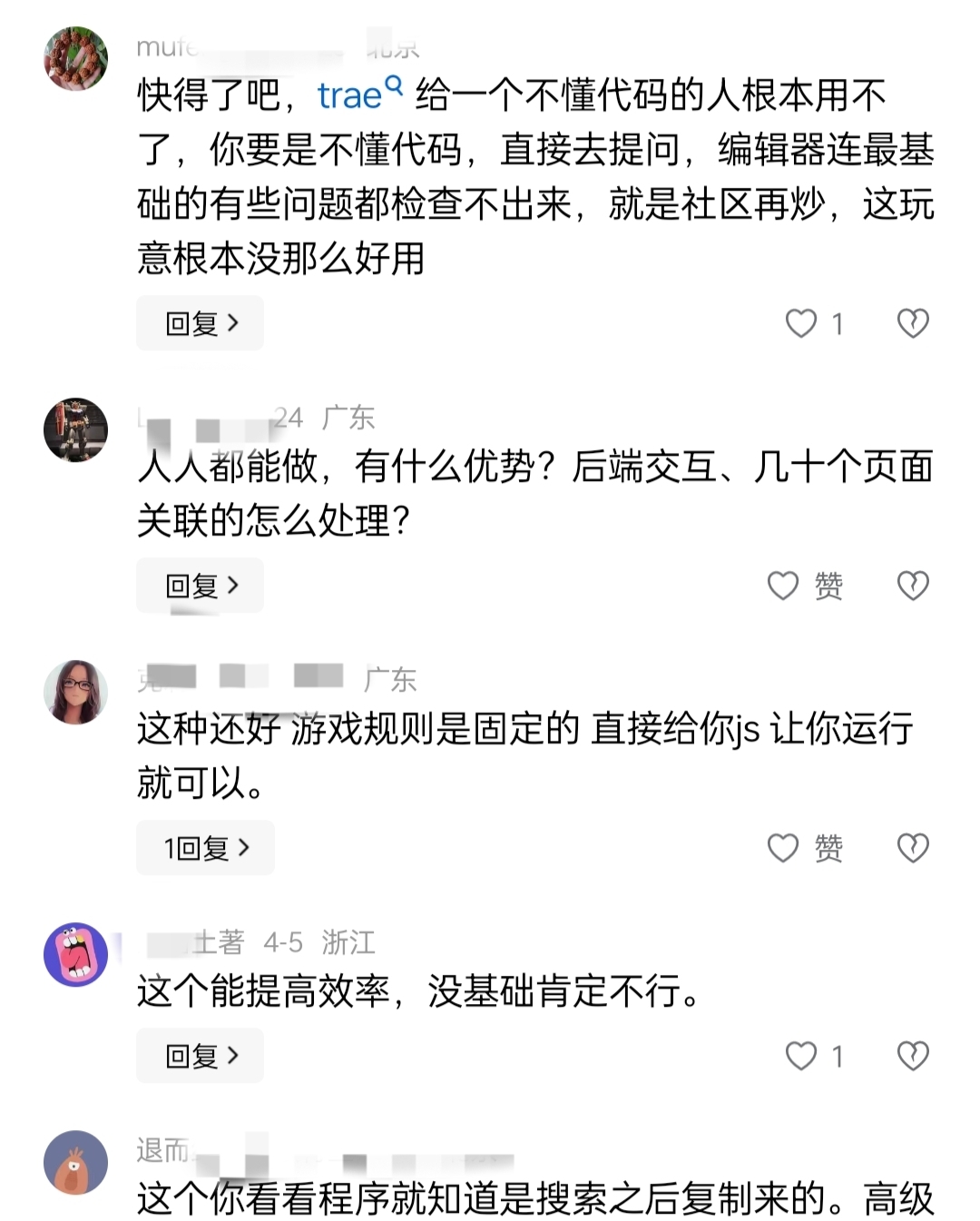
Task: Like the 这种还好 游戏规则 comment
Action: [784, 848]
